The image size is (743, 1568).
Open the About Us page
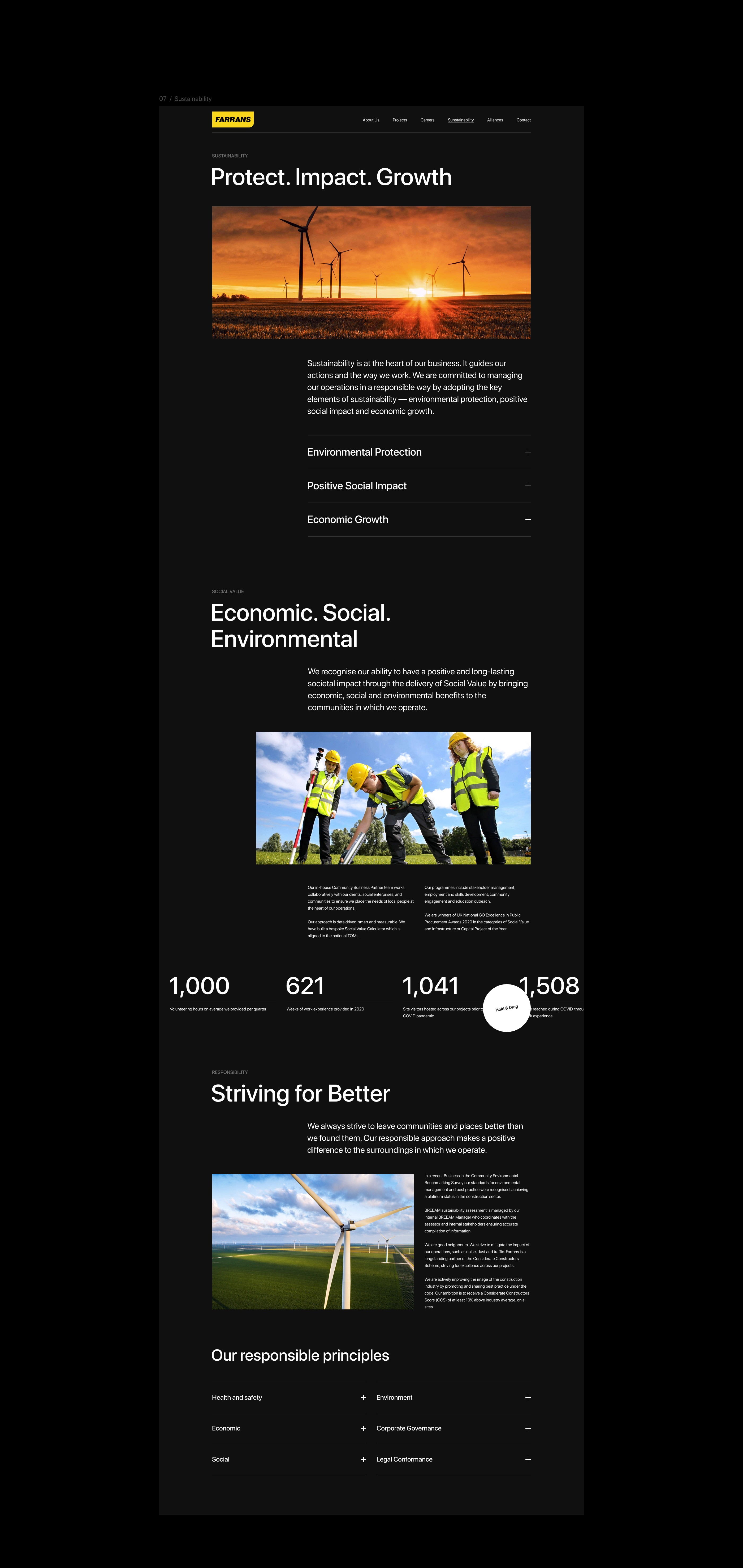point(371,120)
